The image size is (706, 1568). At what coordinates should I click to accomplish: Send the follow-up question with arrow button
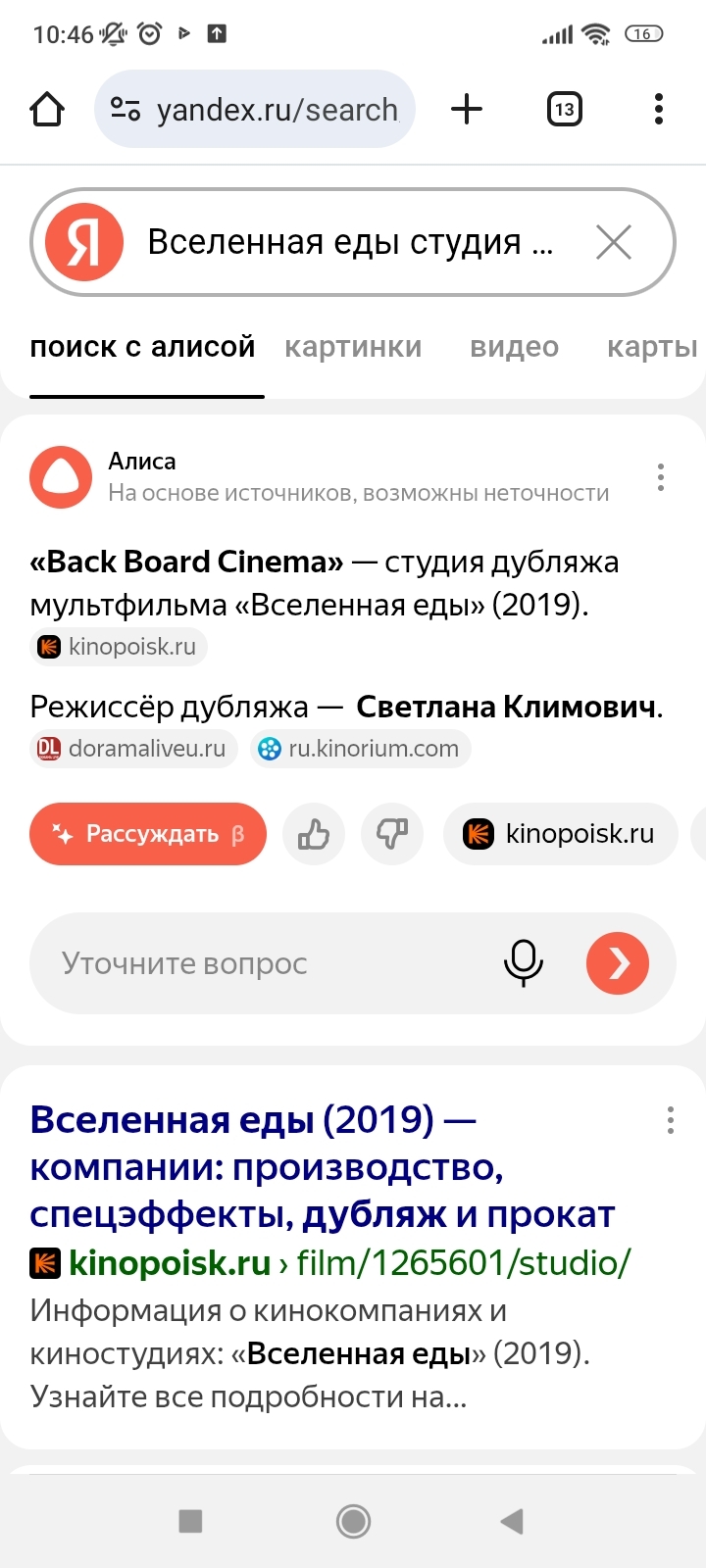coord(618,963)
